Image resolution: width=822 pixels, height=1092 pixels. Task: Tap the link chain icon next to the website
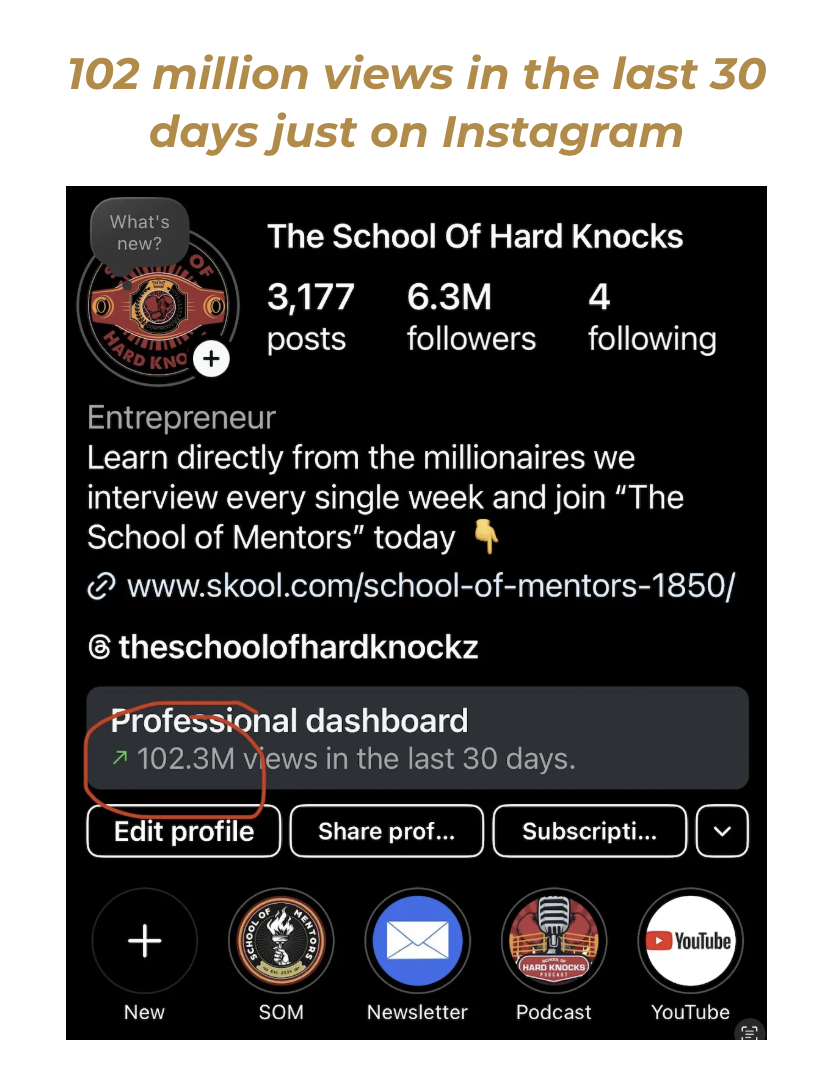[x=100, y=586]
